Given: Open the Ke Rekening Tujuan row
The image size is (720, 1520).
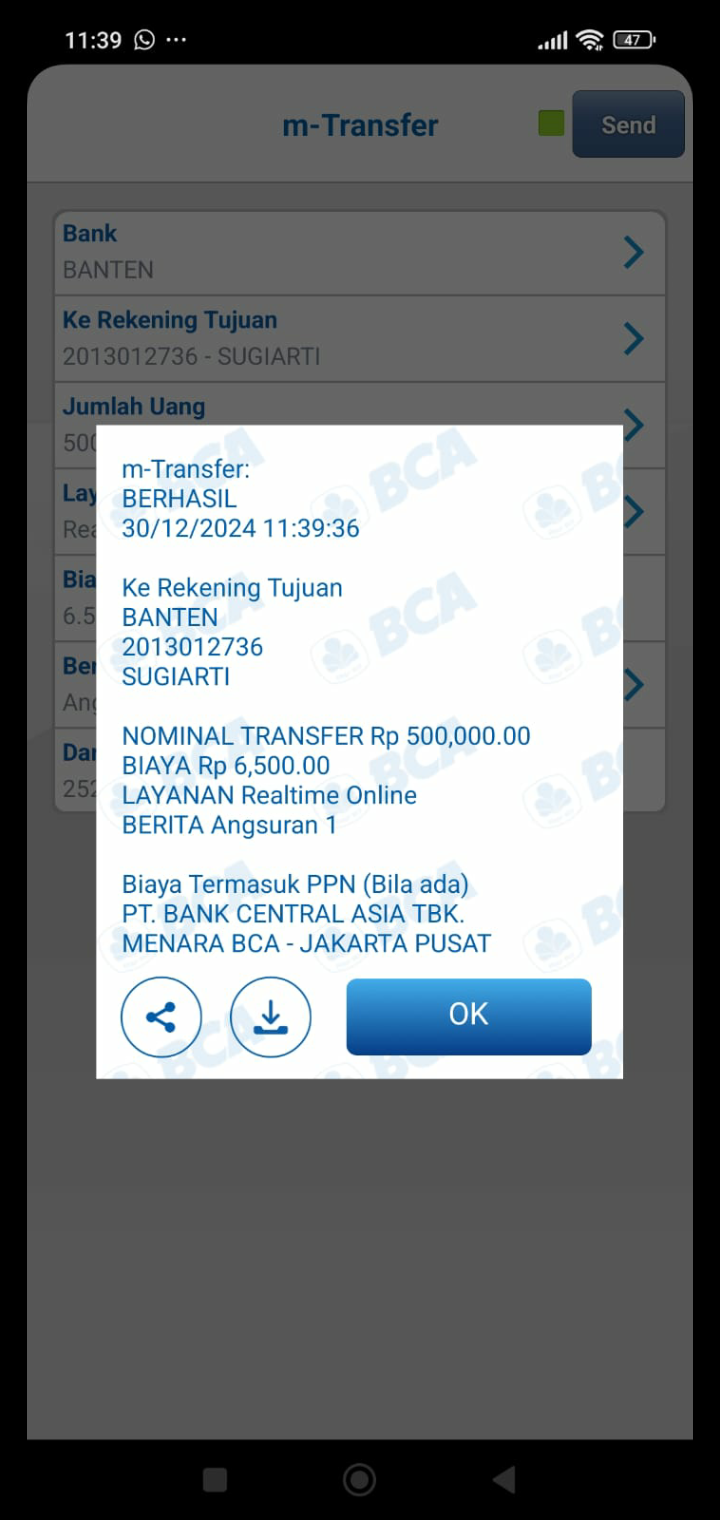Looking at the screenshot, I should [x=359, y=338].
